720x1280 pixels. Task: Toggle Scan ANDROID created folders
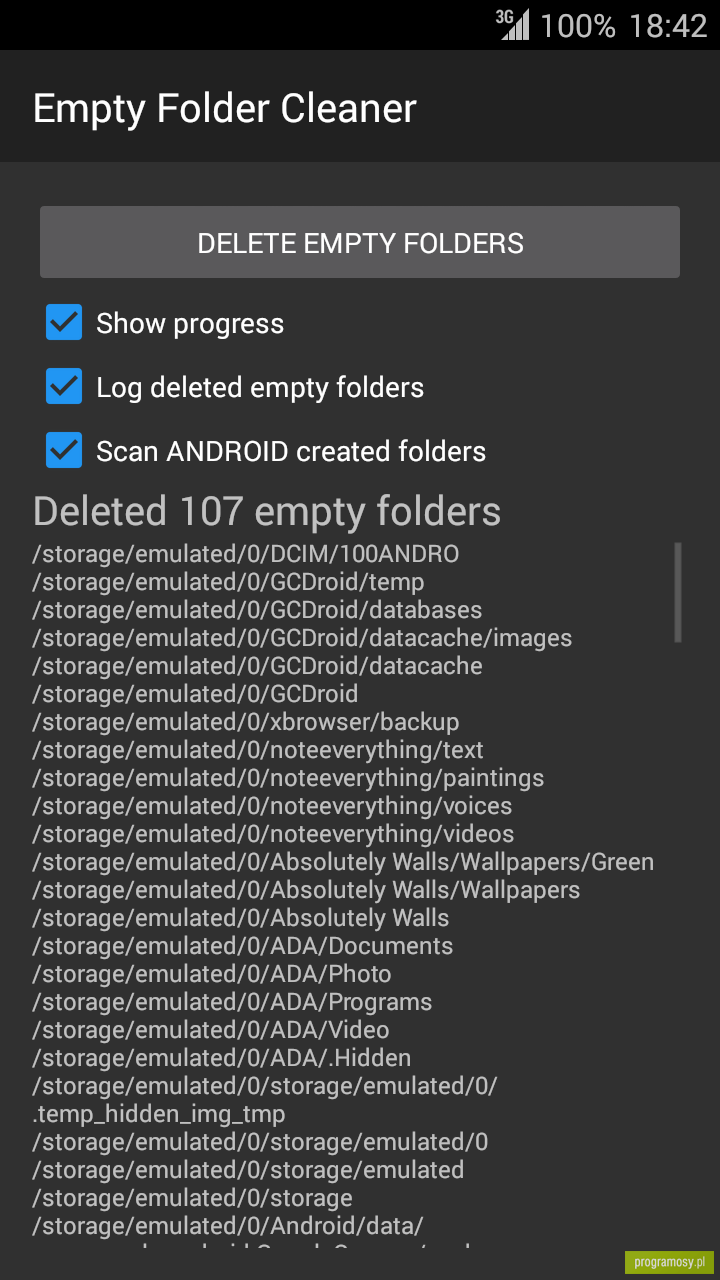(64, 451)
